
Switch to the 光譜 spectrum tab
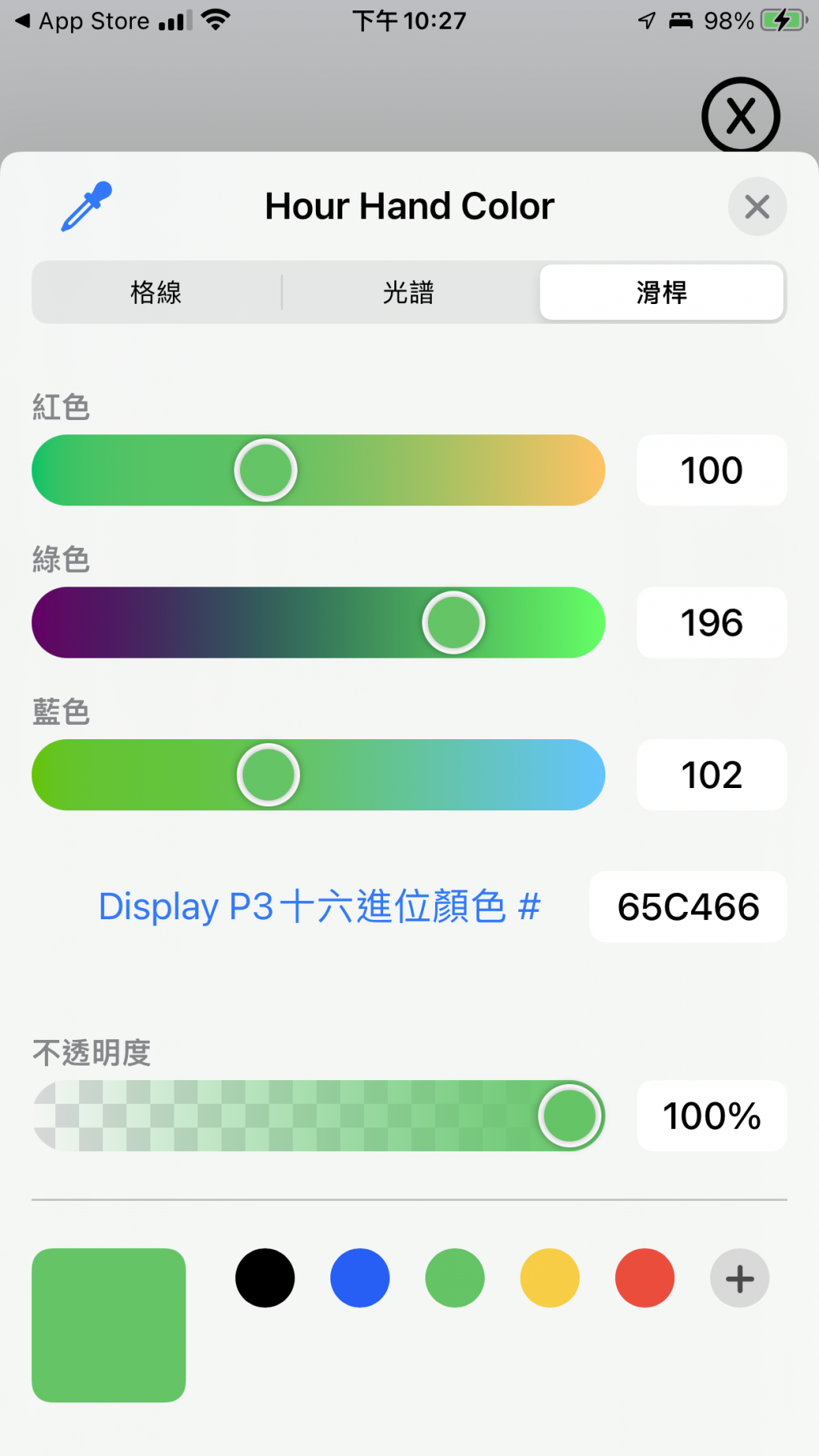(x=409, y=292)
